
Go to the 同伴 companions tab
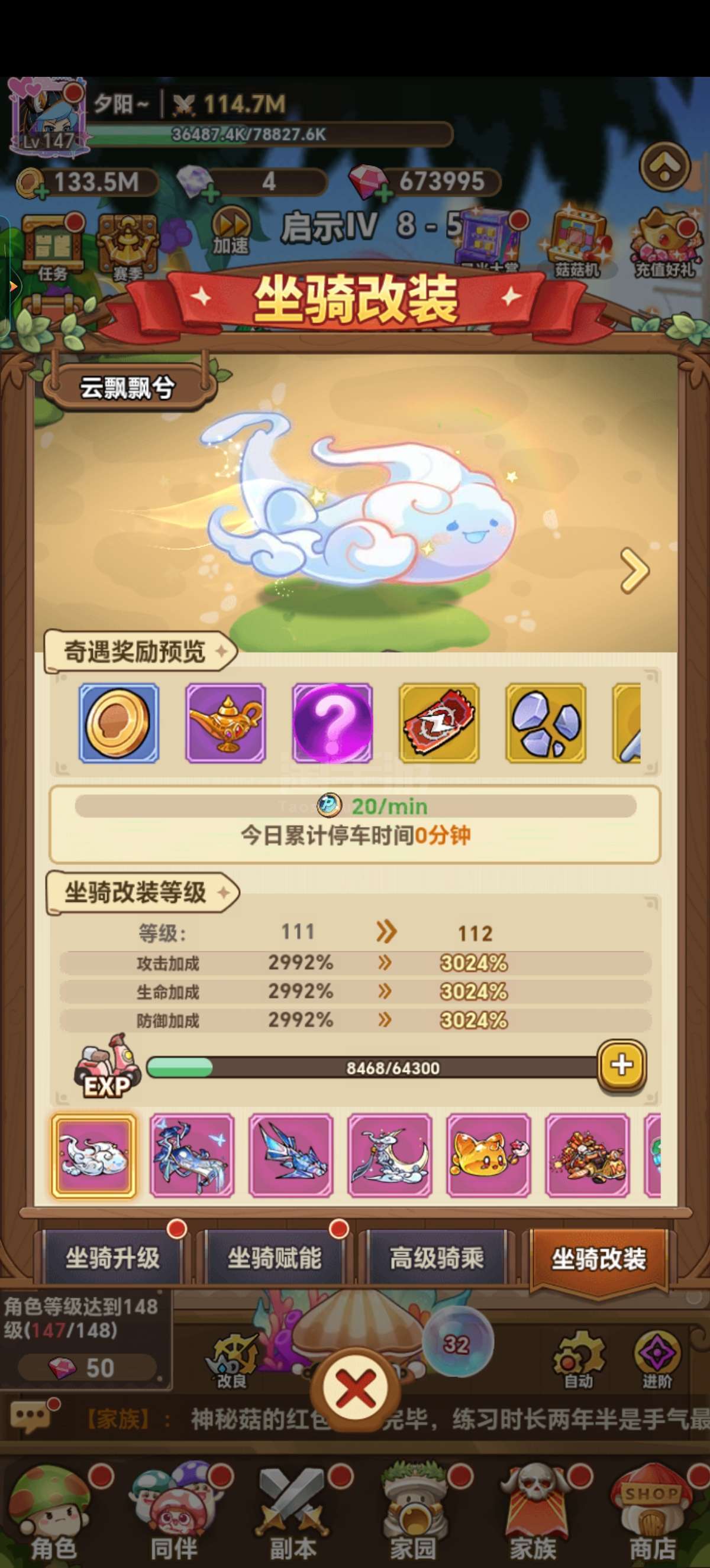coord(175,1513)
